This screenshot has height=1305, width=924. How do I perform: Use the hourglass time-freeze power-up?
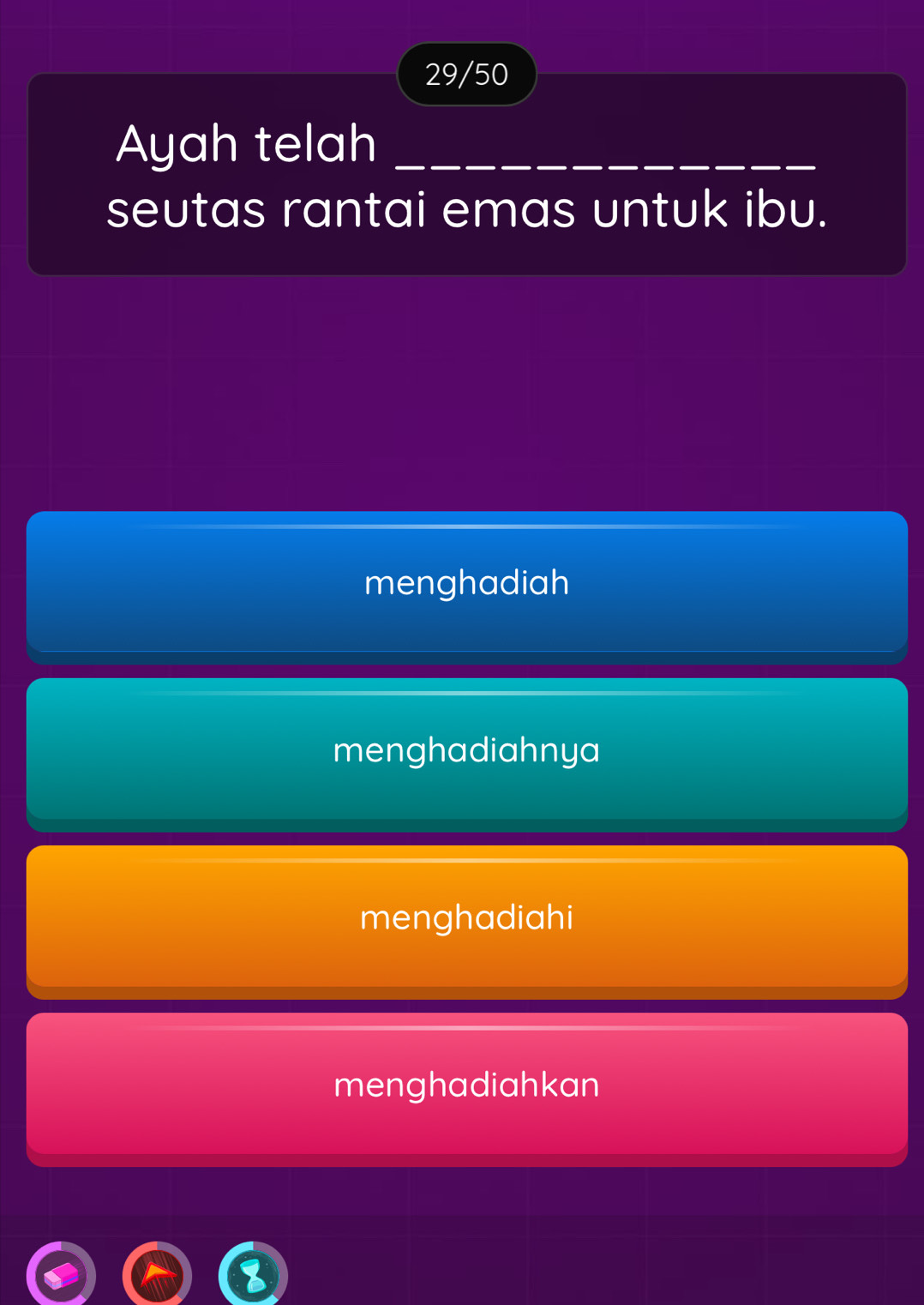[253, 1276]
